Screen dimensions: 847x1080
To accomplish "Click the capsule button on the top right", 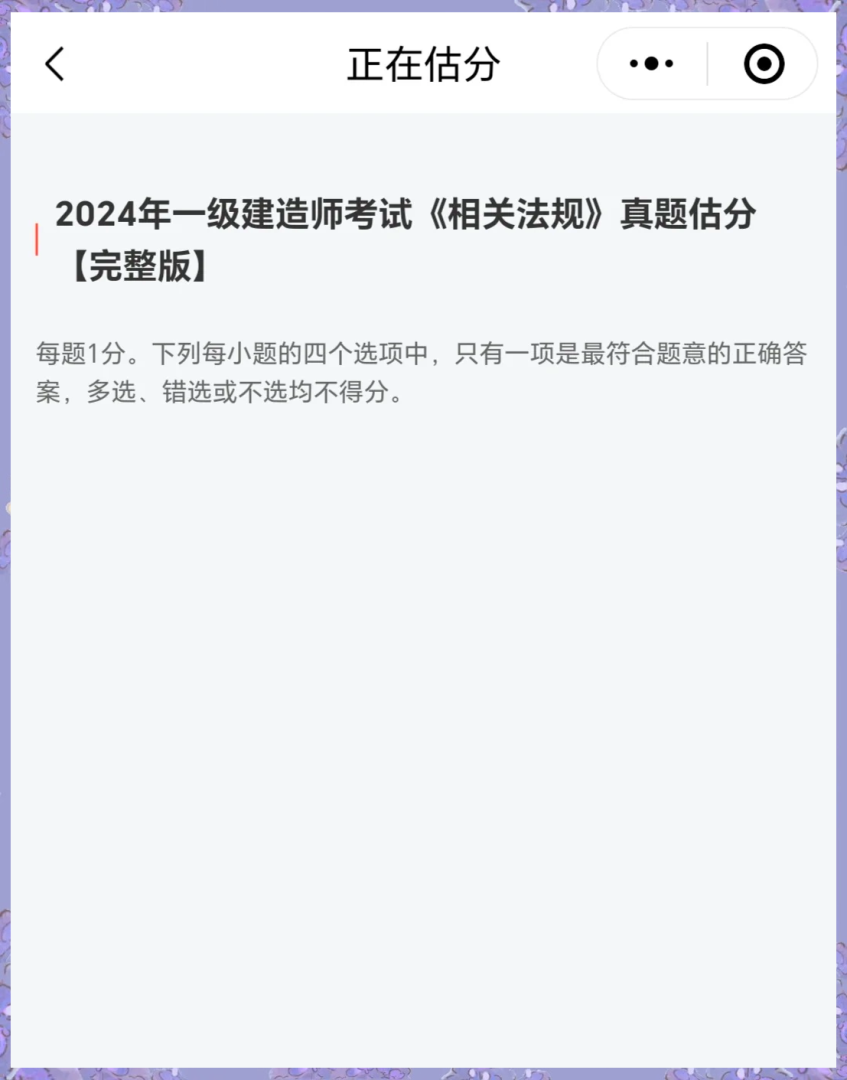I will pos(706,63).
